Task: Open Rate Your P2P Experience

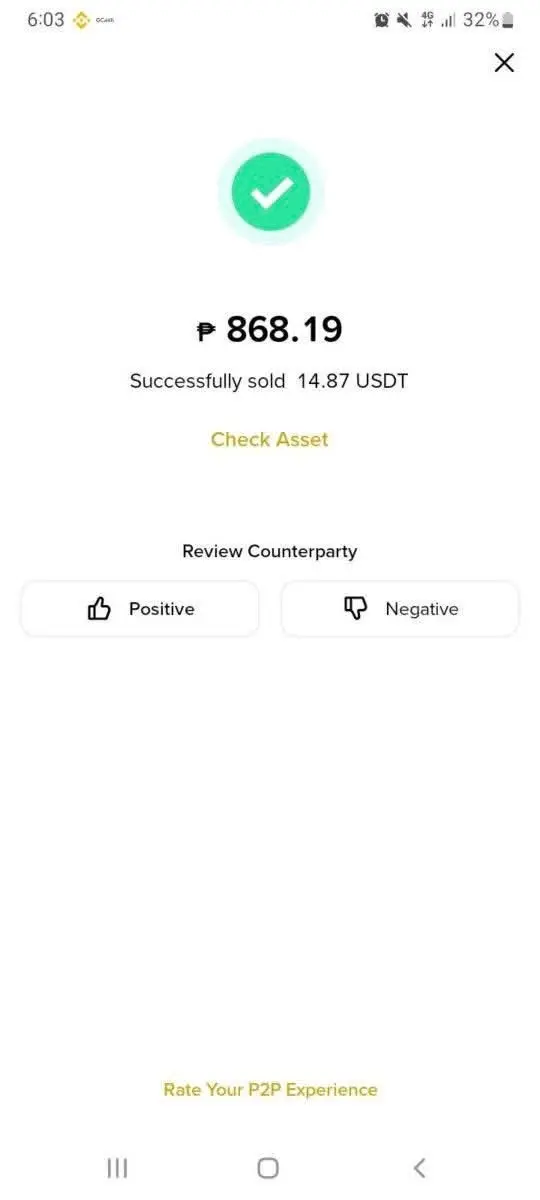Action: pyautogui.click(x=270, y=1089)
